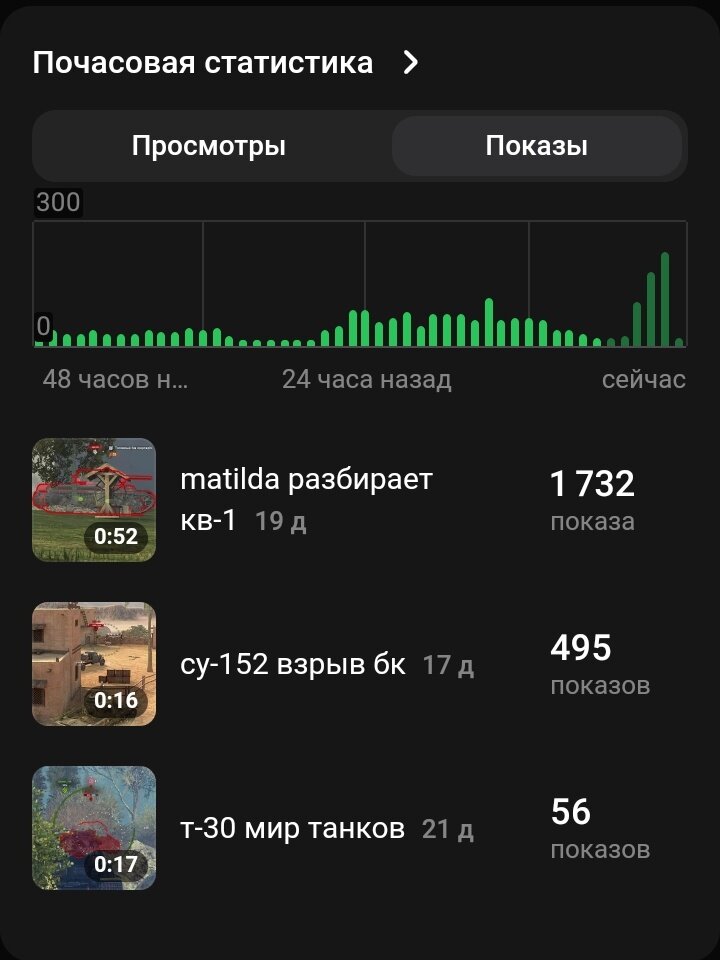Click the matilda разбирает кв-1 title link
Screen dimensions: 720x960
coord(300,478)
